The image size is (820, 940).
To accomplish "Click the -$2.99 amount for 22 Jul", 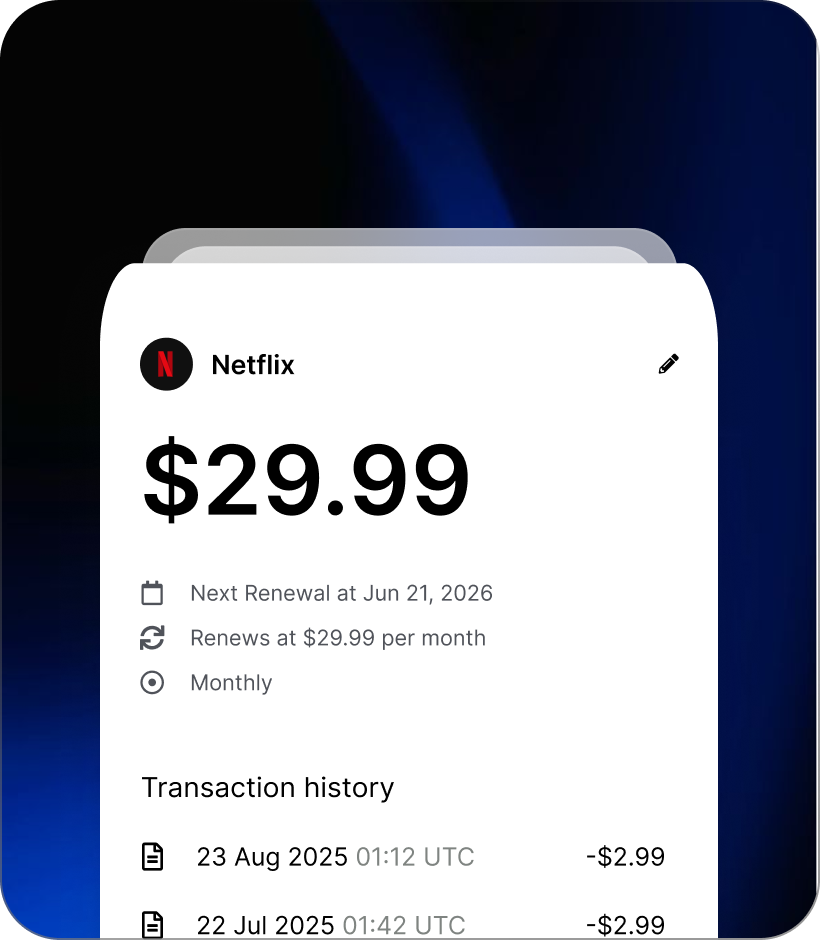I will coord(625,925).
